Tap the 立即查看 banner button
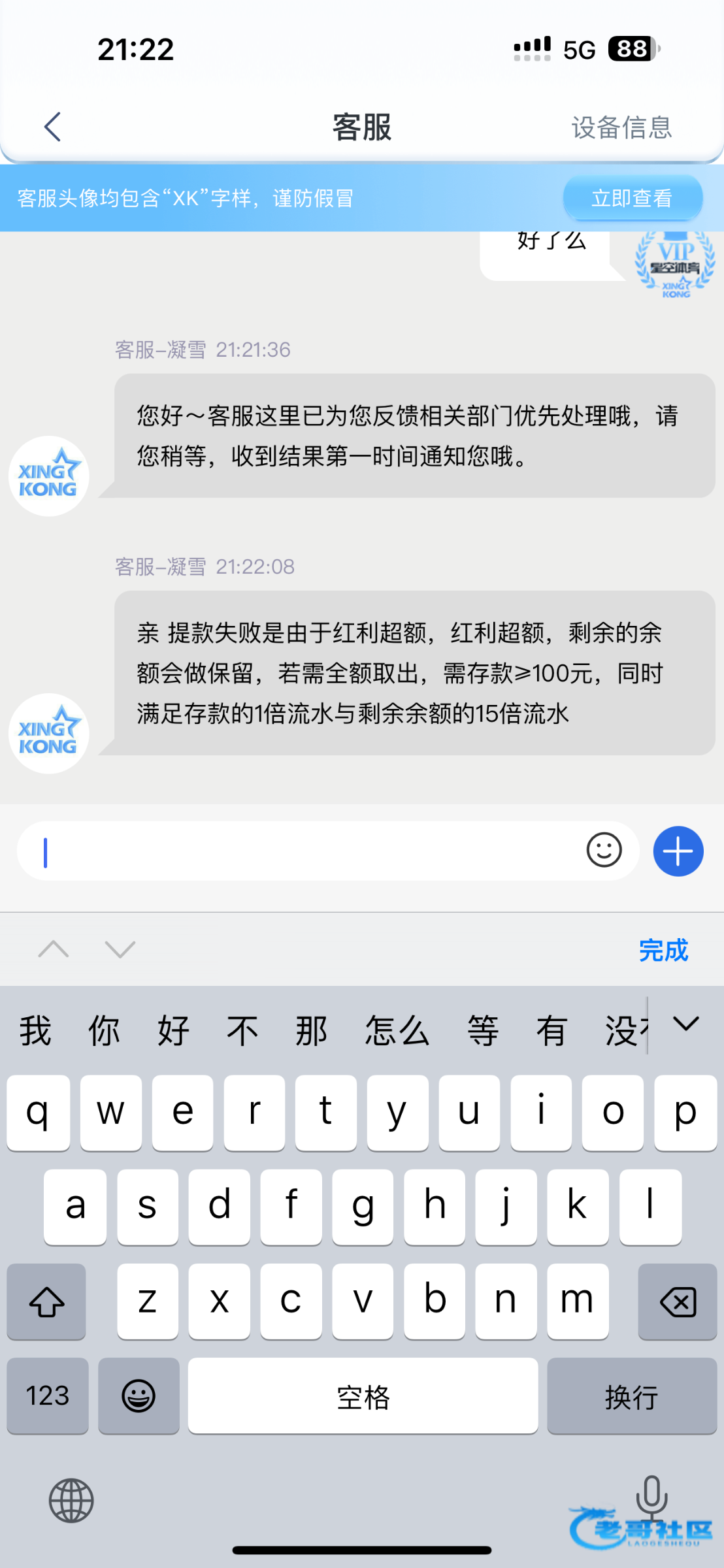The height and width of the screenshot is (1568, 724). (632, 198)
